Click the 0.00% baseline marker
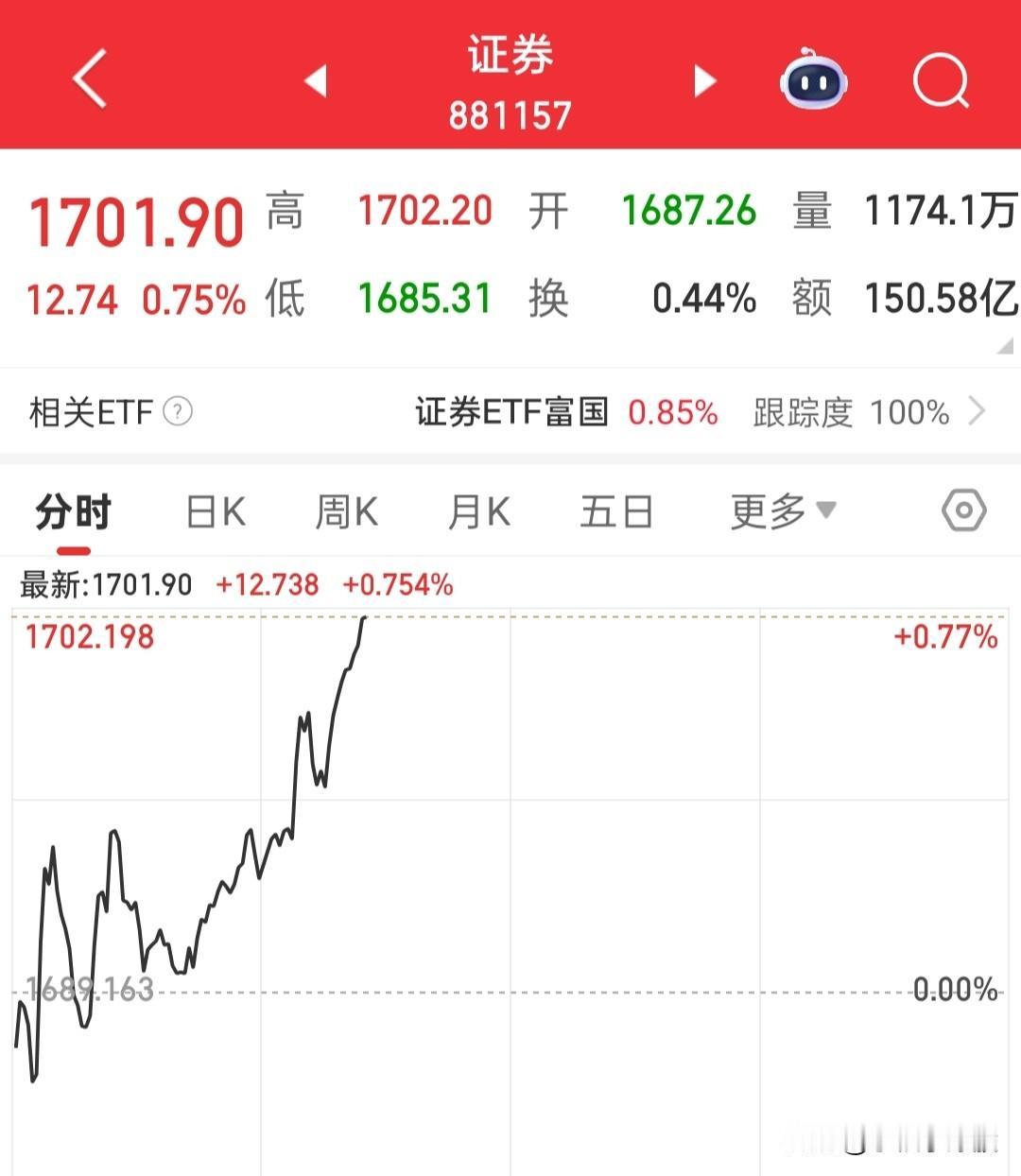1021x1176 pixels. coord(957,989)
